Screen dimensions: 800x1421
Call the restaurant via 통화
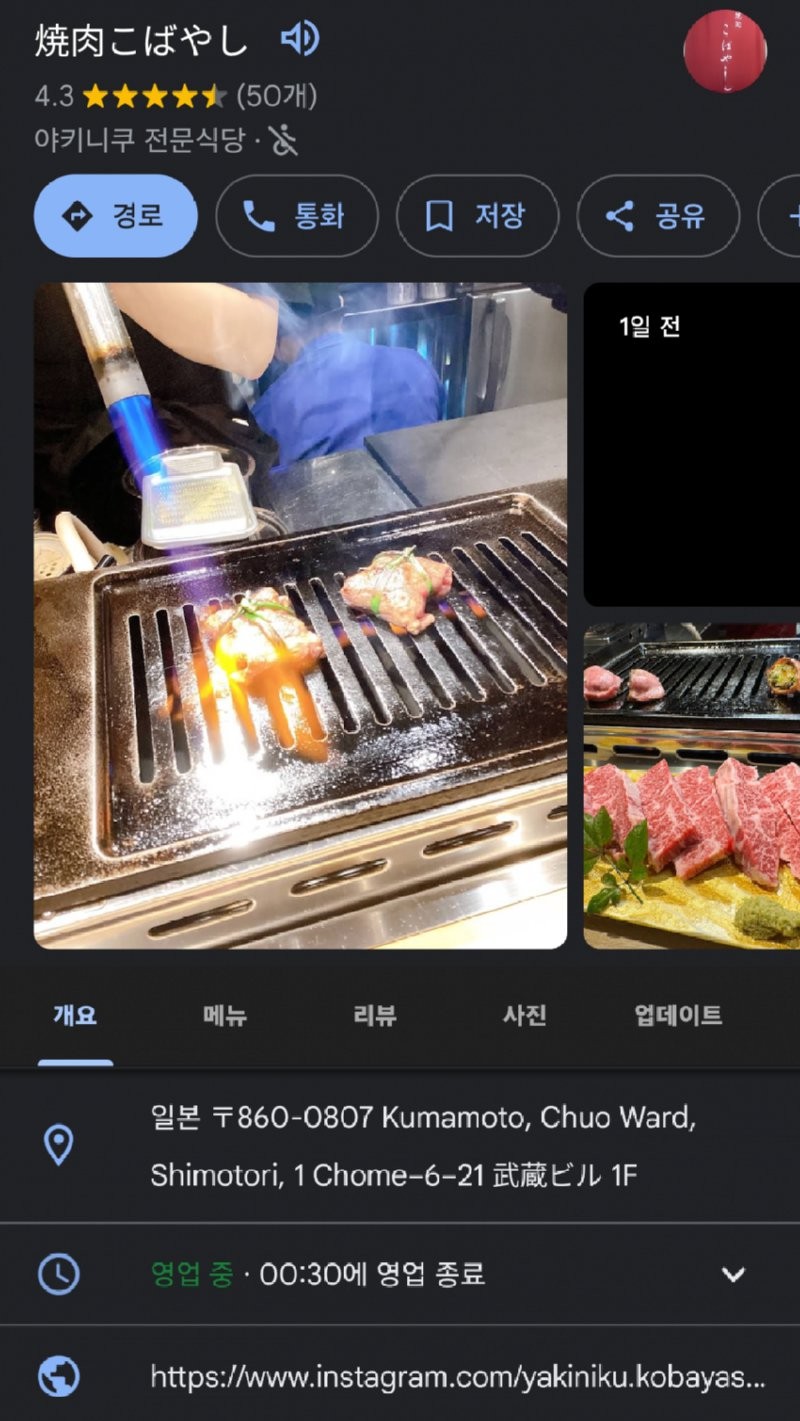pyautogui.click(x=297, y=216)
